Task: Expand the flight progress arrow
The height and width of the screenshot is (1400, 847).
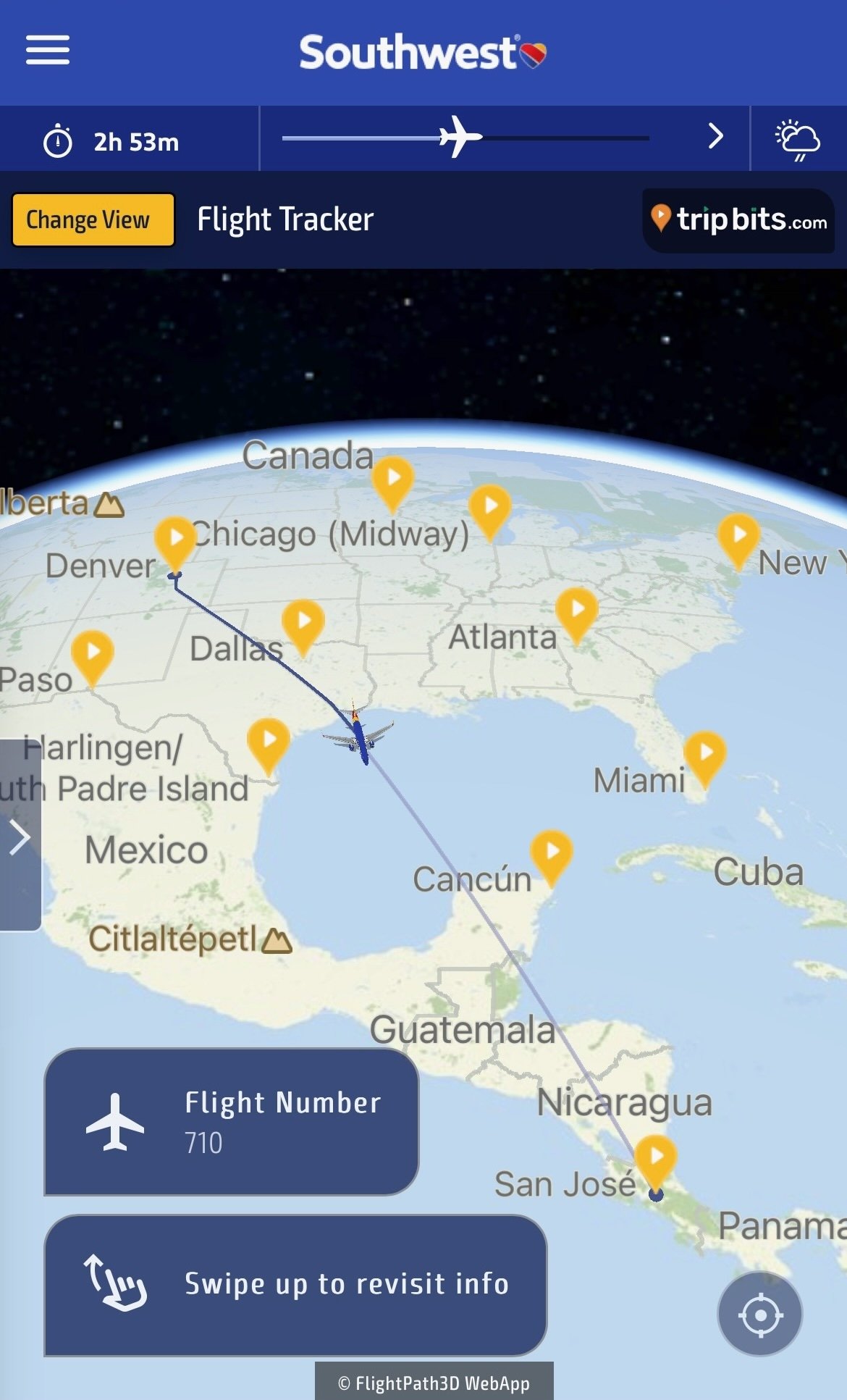Action: tap(715, 136)
